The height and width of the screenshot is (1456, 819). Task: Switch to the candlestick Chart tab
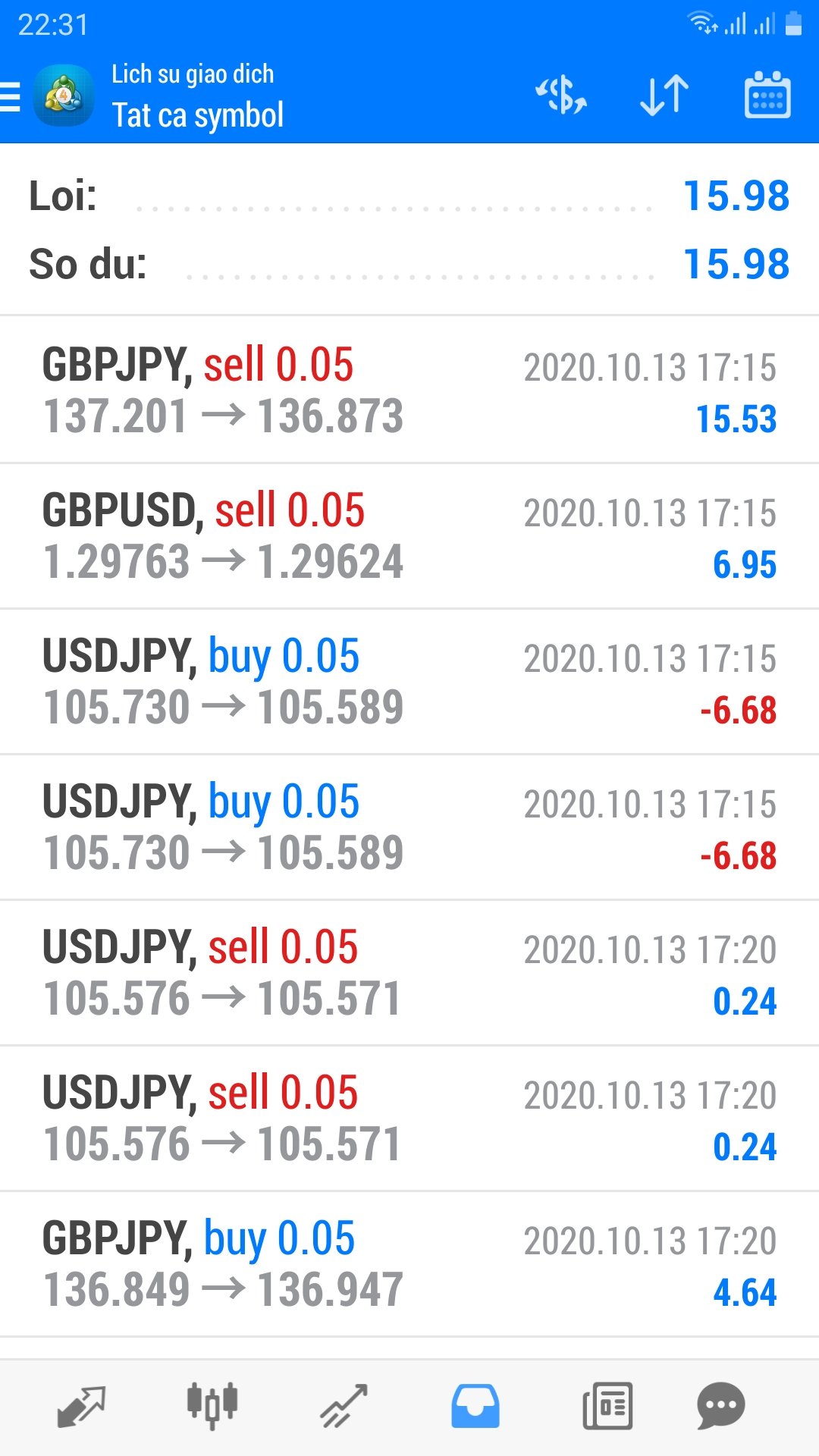click(212, 1406)
